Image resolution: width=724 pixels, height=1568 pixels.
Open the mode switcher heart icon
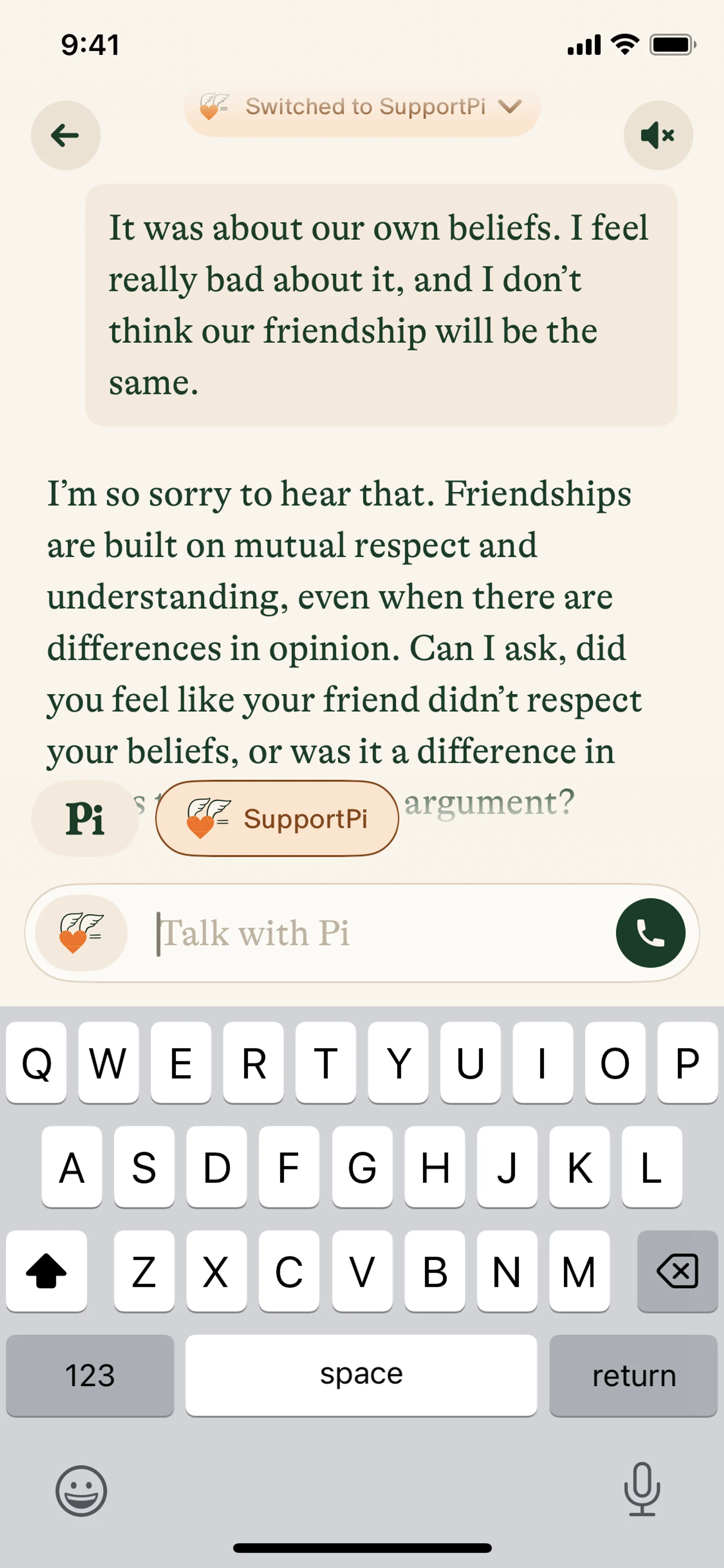[81, 932]
